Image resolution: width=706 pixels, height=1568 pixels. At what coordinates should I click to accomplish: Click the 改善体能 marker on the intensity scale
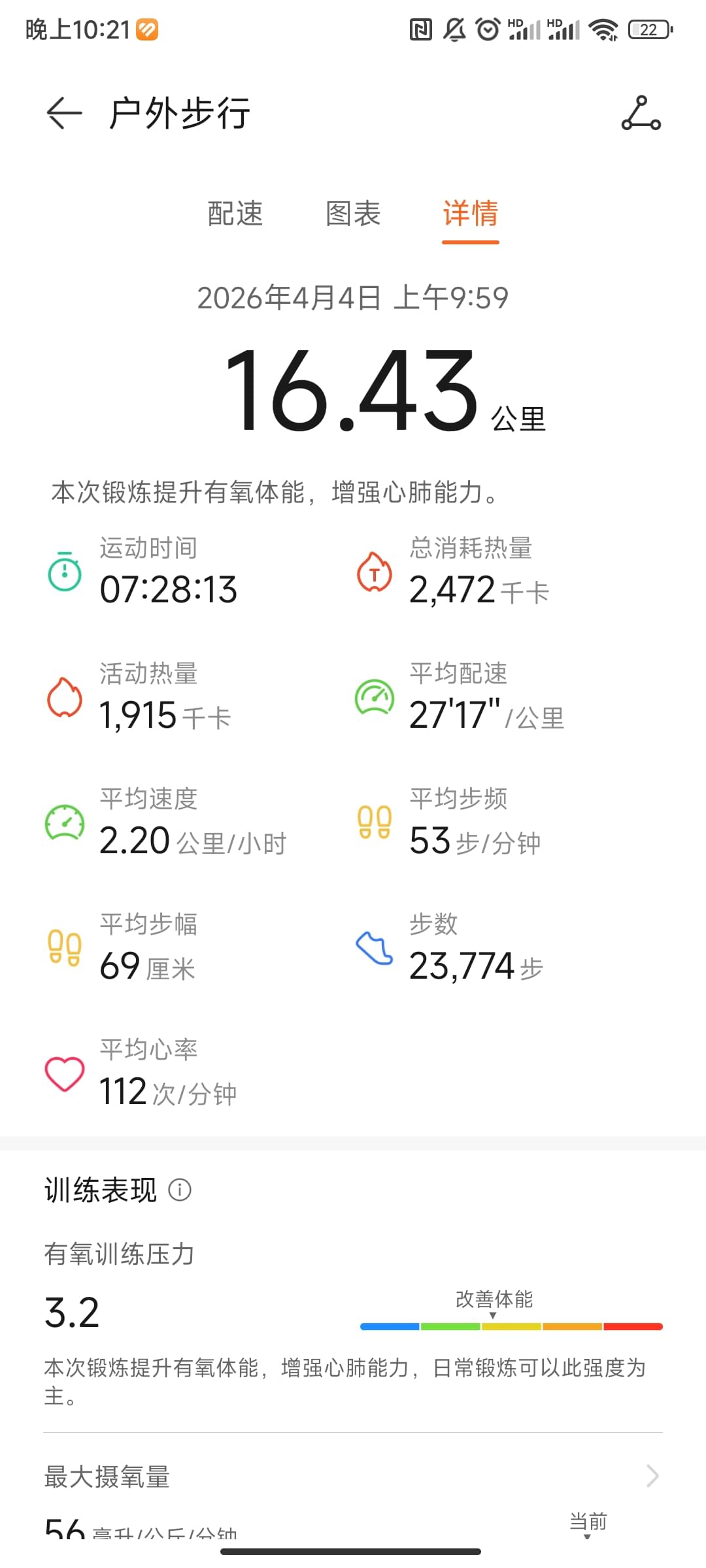click(494, 1300)
